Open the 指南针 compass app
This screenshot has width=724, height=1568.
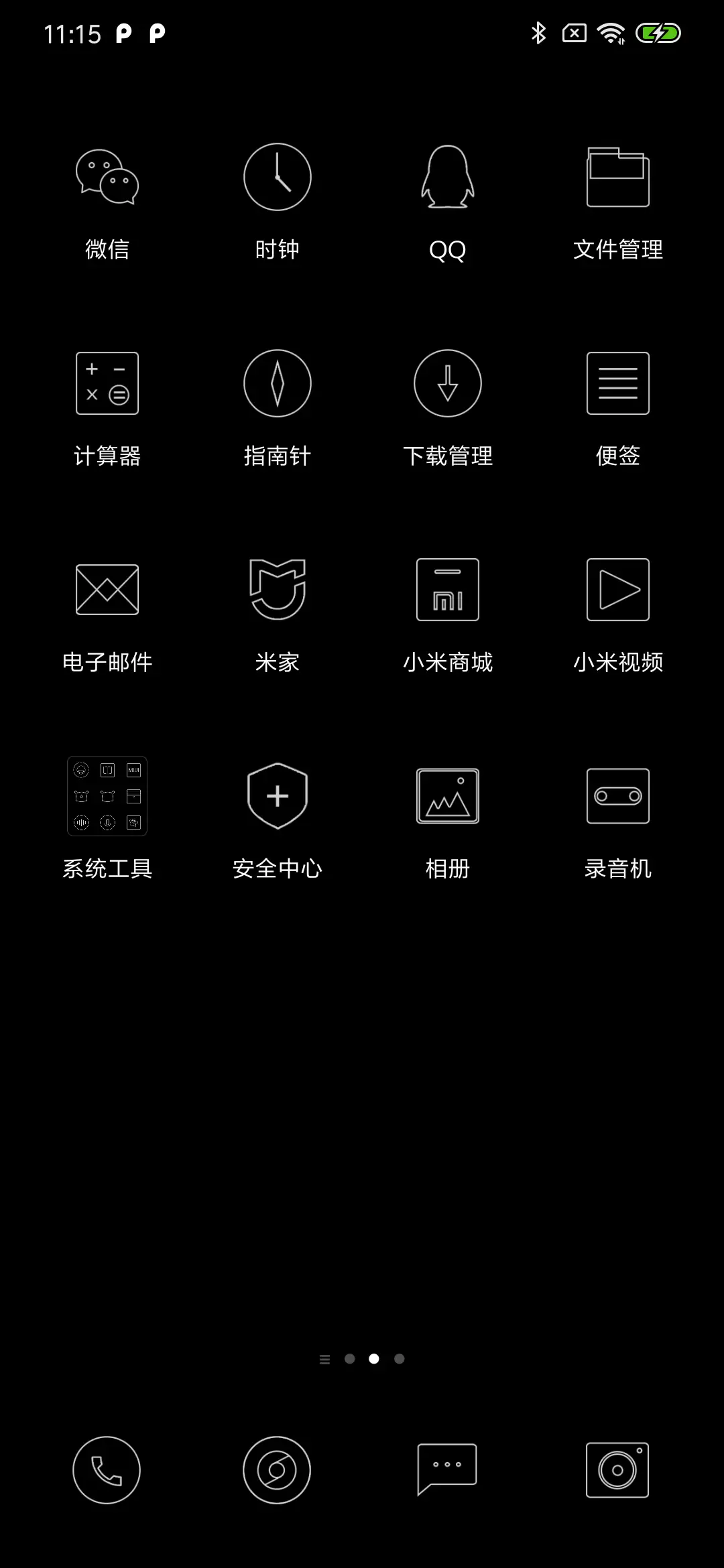coord(278,383)
